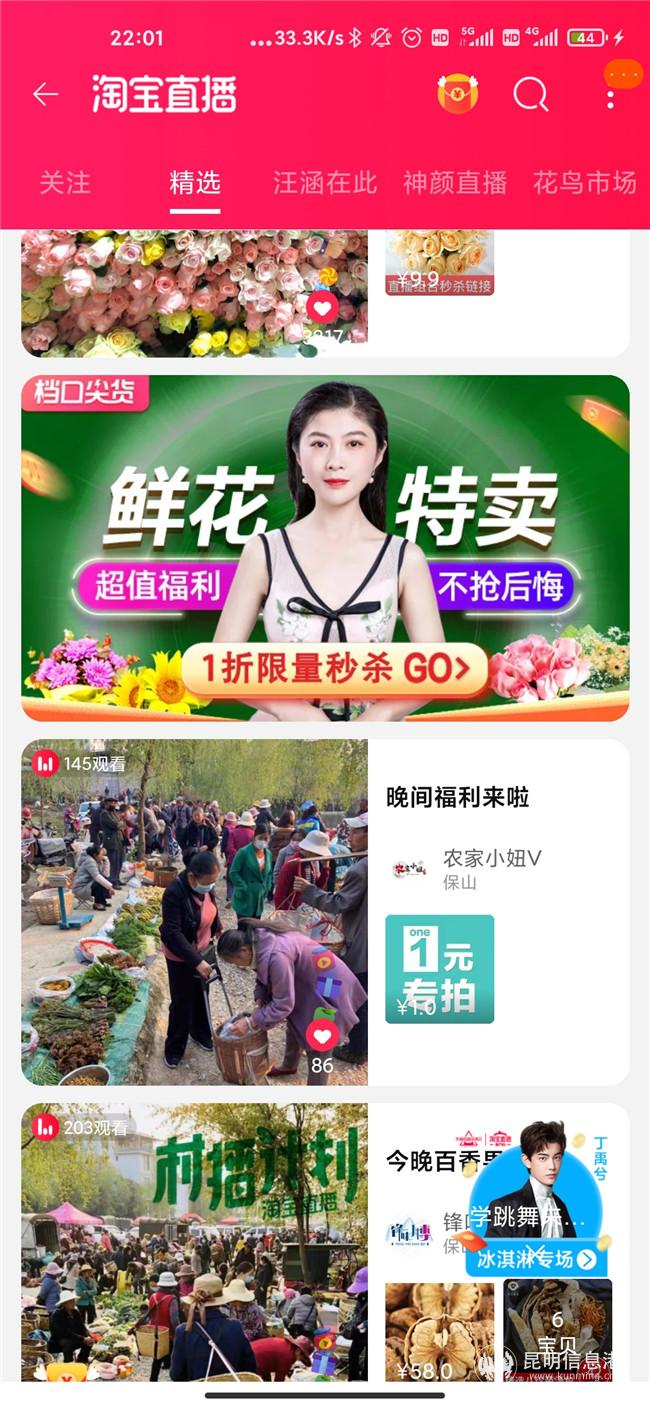Switch to the 汪涵在此 tab
The image size is (650, 1408).
[x=325, y=183]
